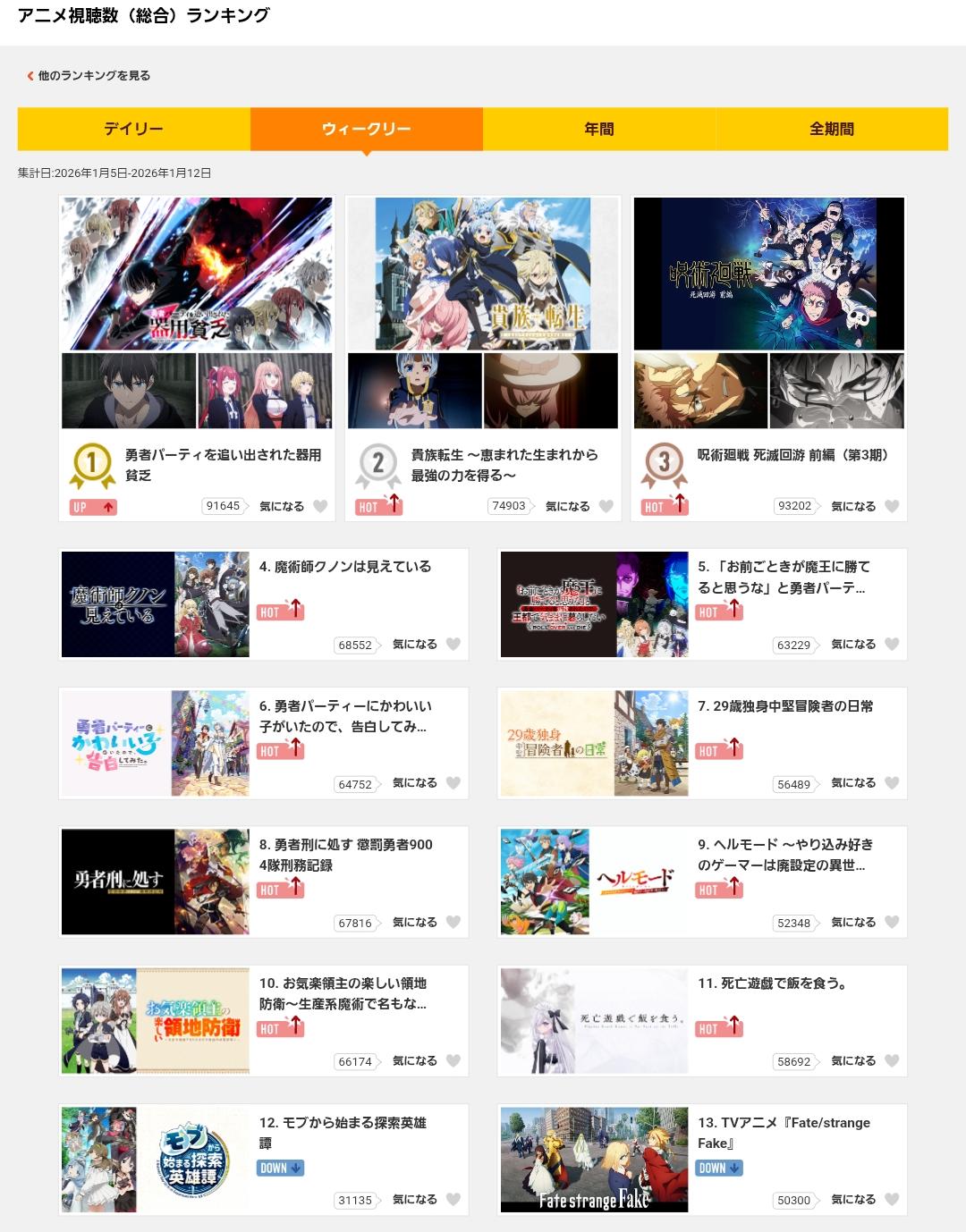
Task: Open 魔術師クノンは見えている entry
Action: coord(344,567)
